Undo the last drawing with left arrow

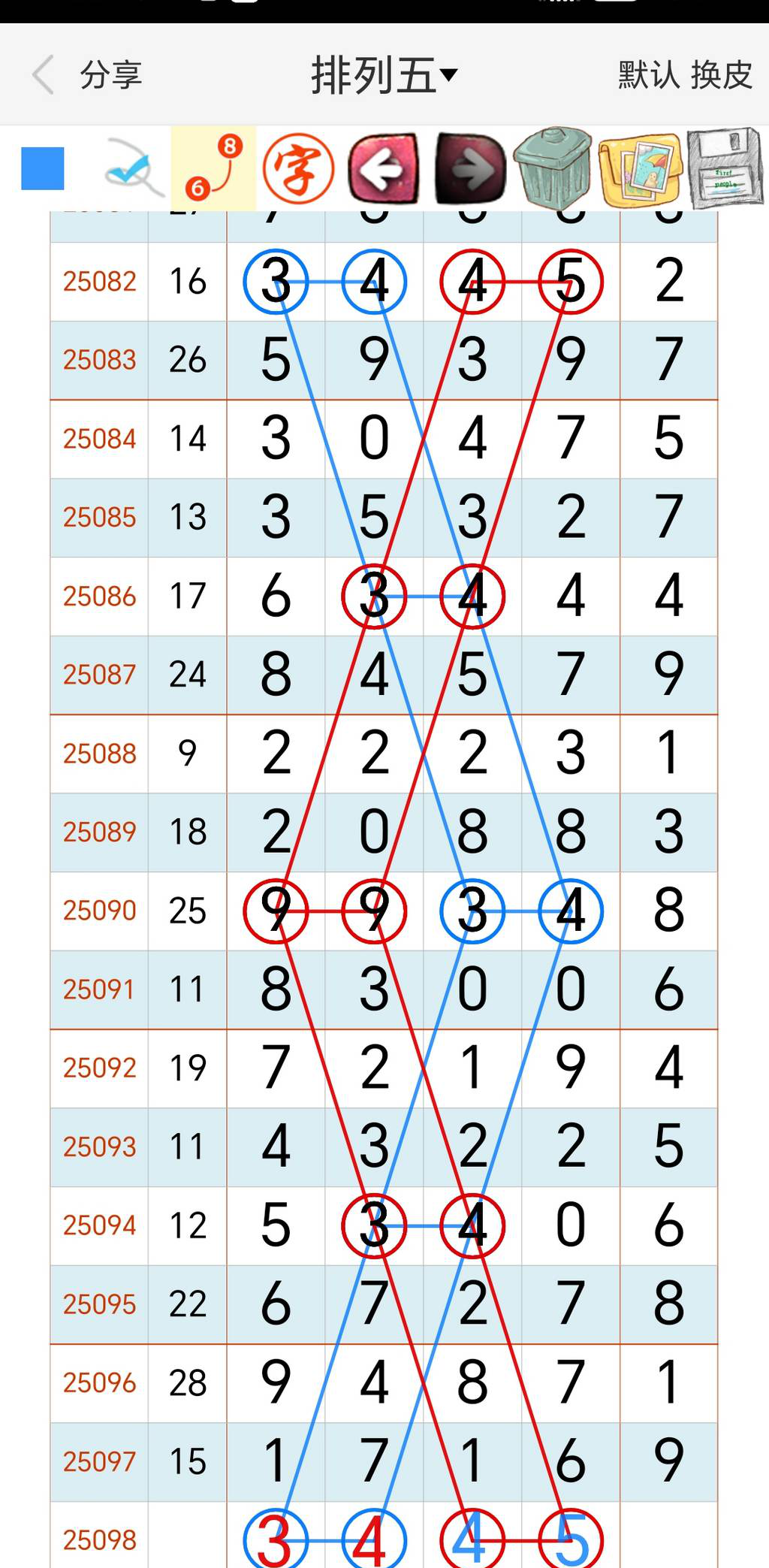(x=384, y=168)
